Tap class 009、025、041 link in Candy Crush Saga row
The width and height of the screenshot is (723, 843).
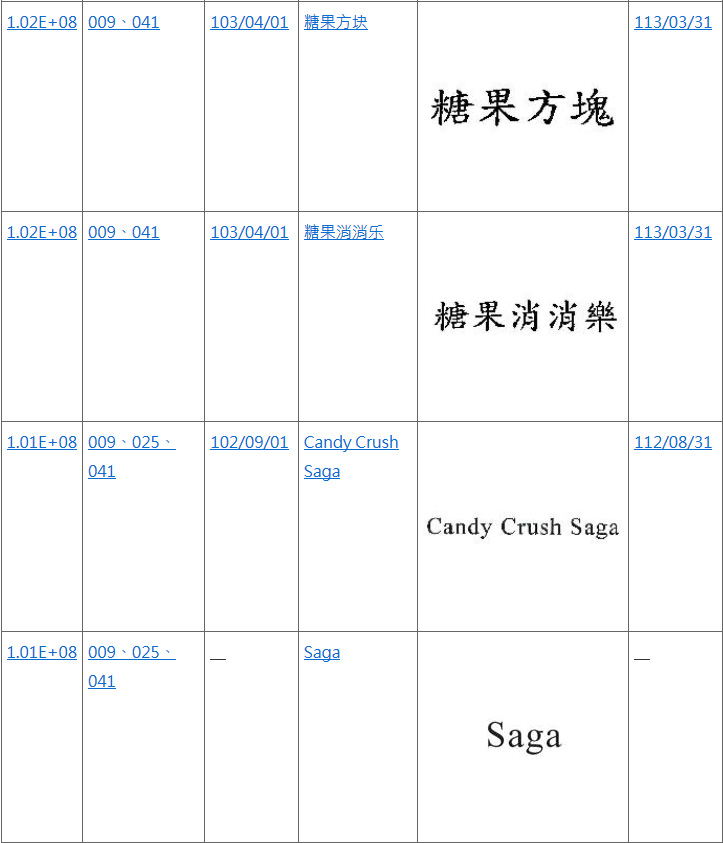(x=131, y=442)
